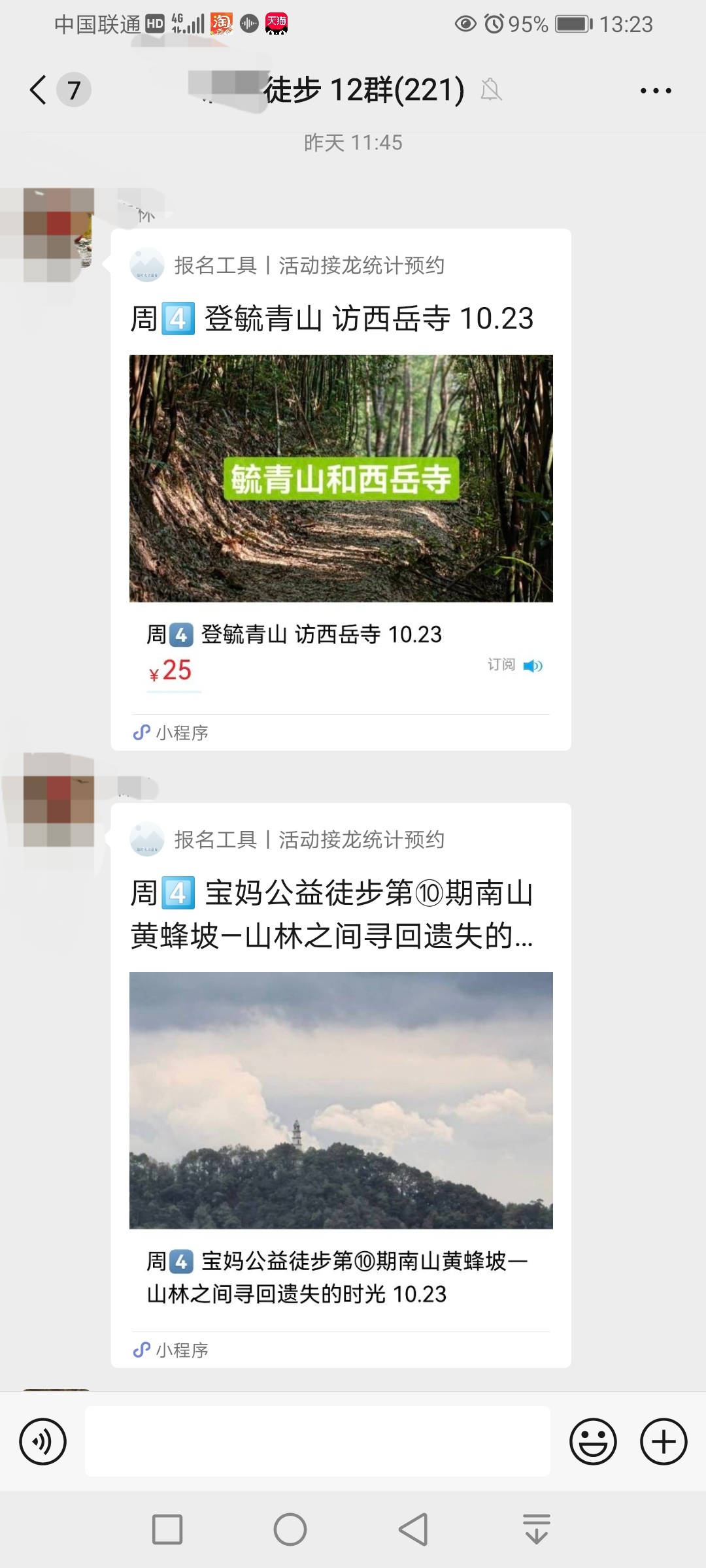Screen dimensions: 706x1568
Task: View profile of first message sender
Action: [58, 234]
